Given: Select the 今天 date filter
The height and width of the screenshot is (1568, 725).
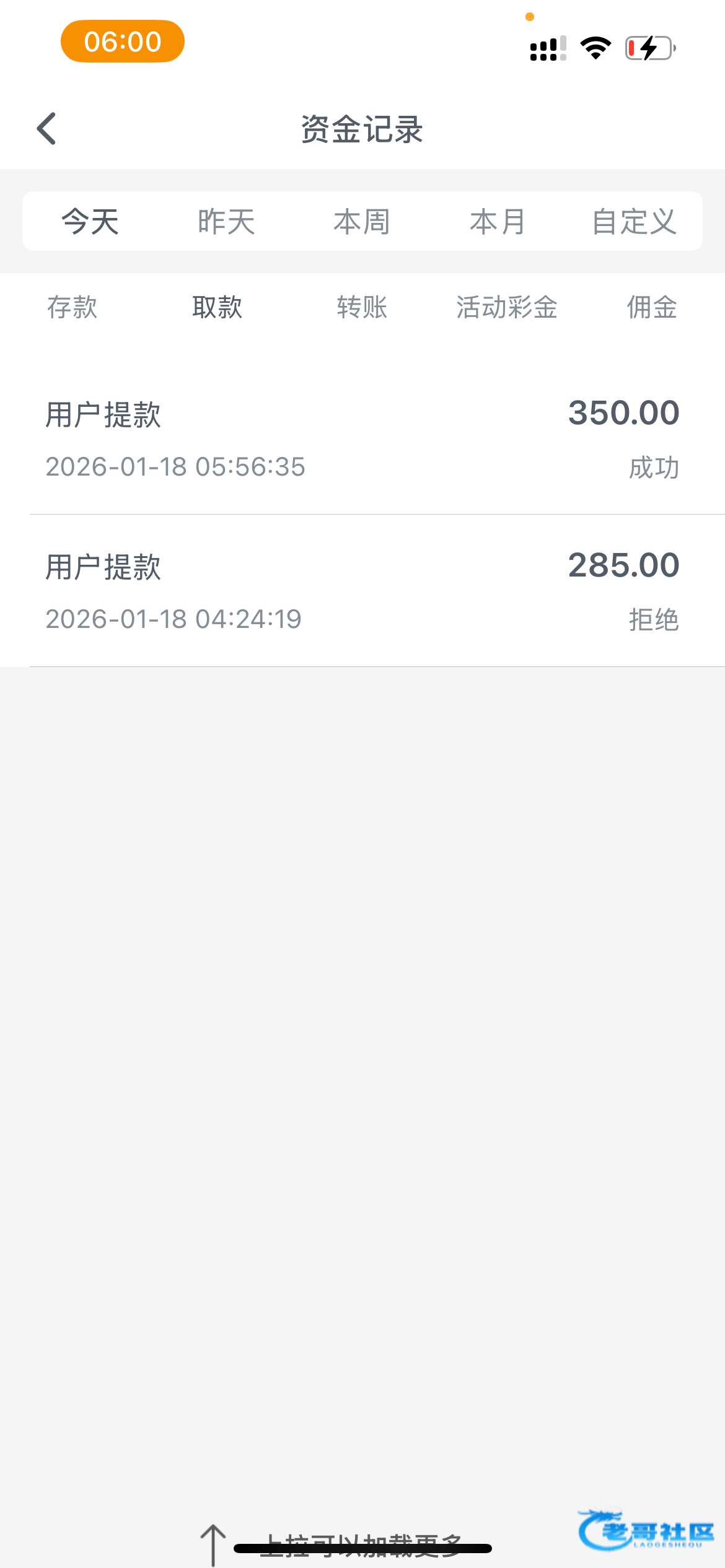Looking at the screenshot, I should pos(90,222).
